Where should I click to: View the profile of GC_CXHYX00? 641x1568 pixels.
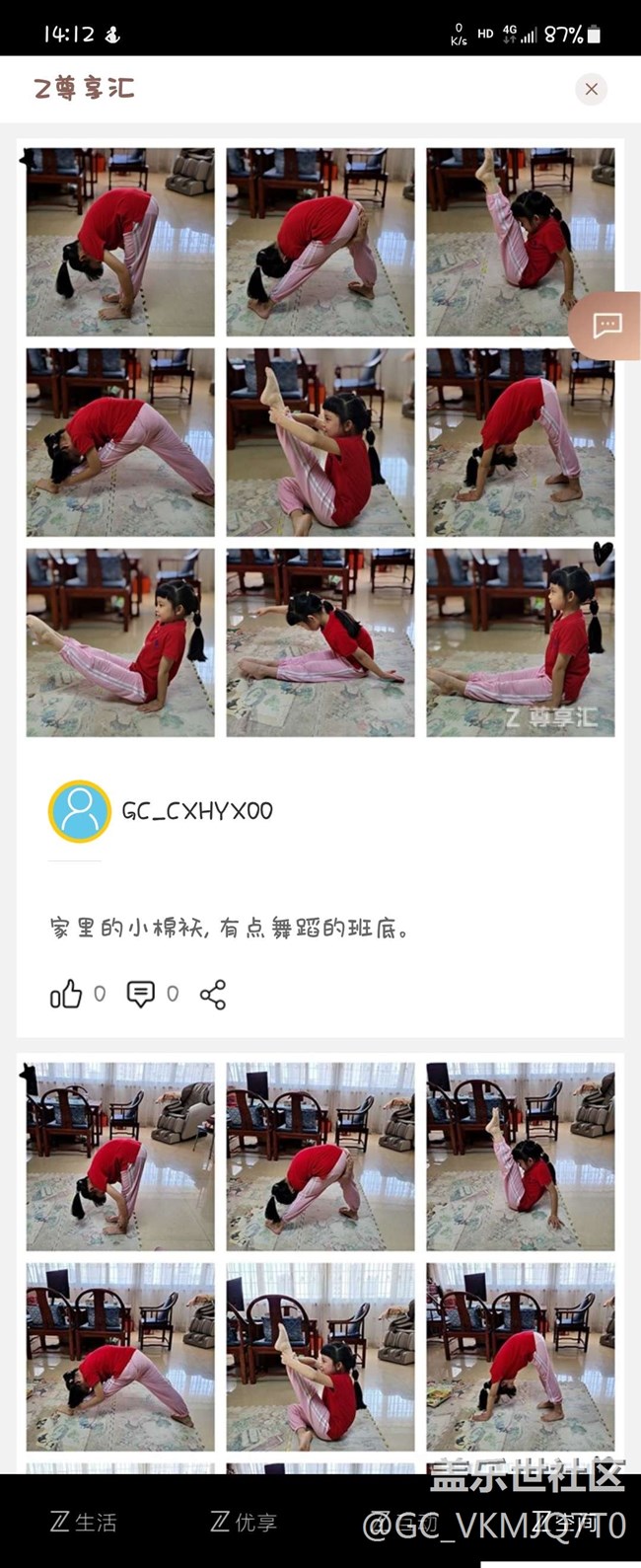80,811
